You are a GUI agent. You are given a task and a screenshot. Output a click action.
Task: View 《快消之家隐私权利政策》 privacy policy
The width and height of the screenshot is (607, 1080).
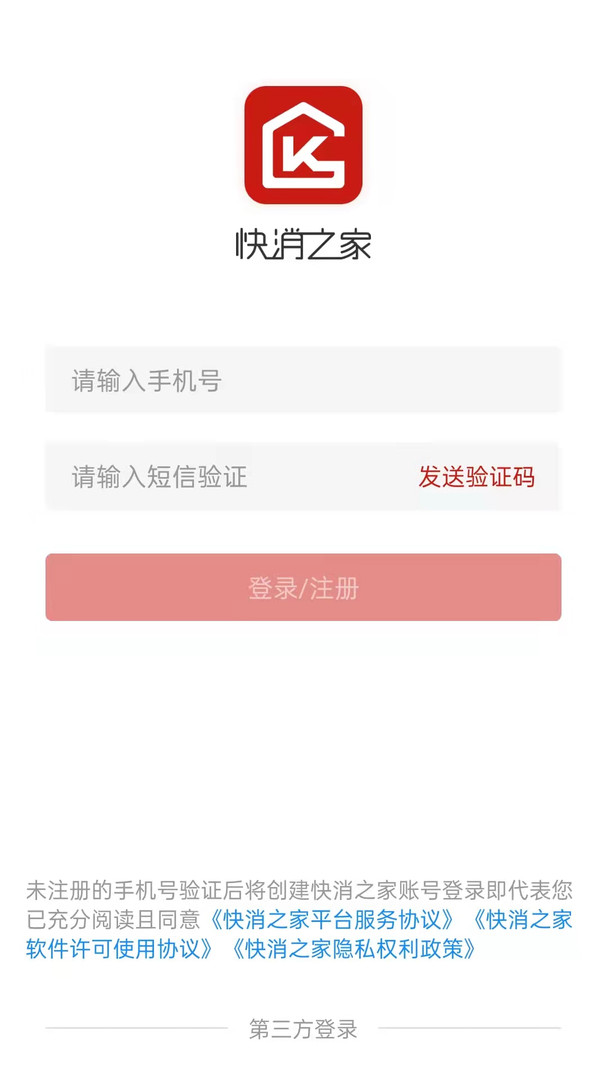[354, 948]
